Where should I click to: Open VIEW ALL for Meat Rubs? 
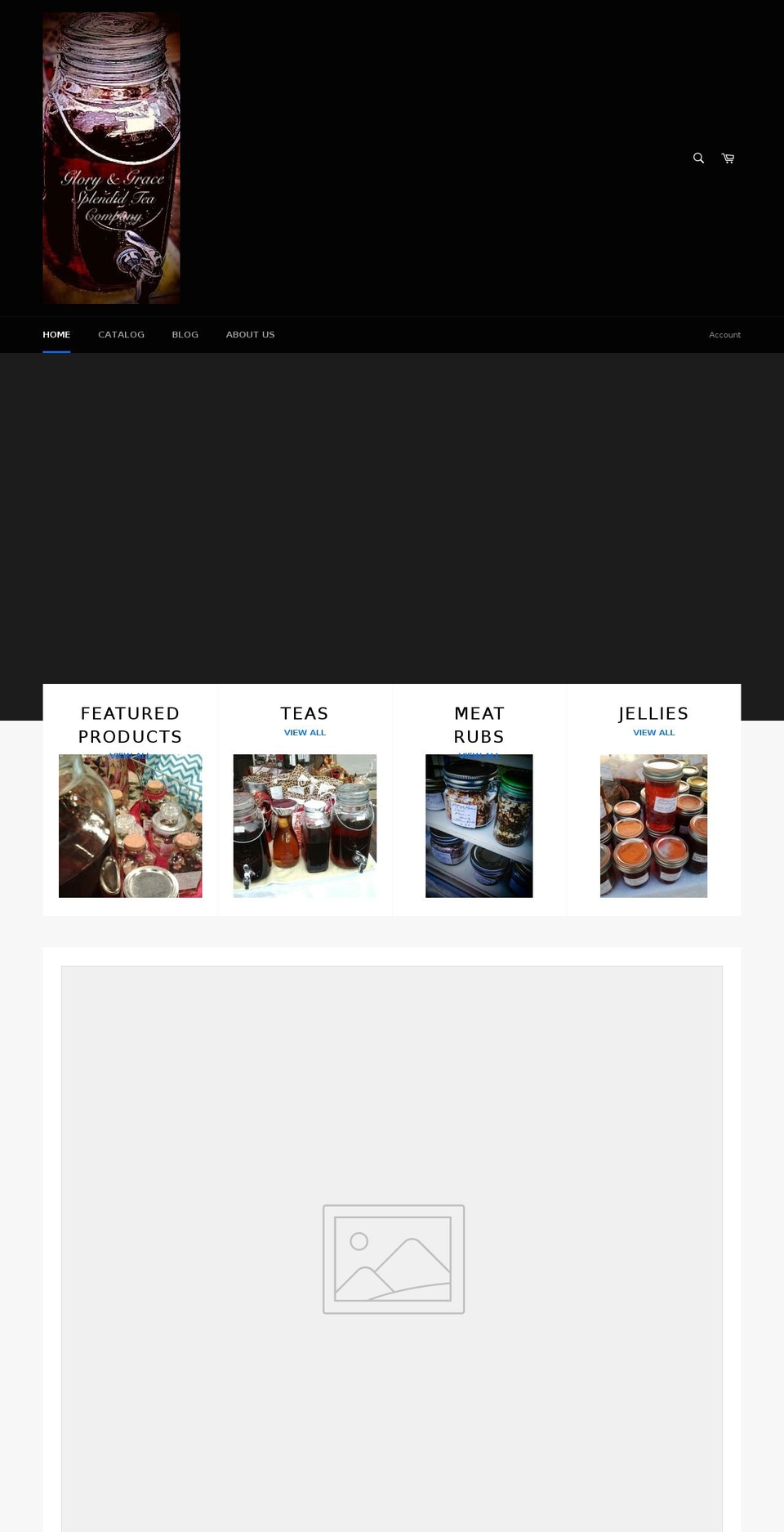coord(479,755)
